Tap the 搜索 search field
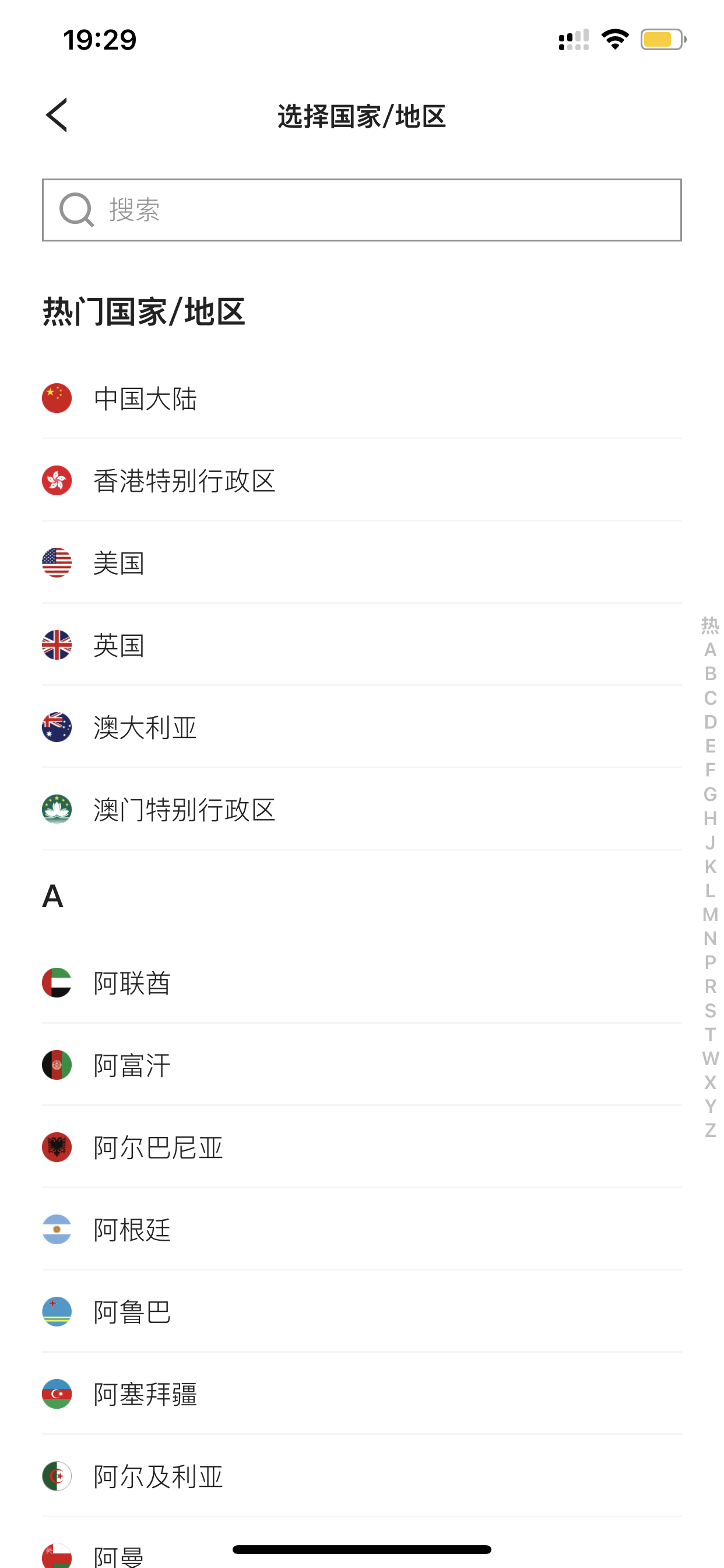Screen dimensions: 724x1568 coord(361,210)
